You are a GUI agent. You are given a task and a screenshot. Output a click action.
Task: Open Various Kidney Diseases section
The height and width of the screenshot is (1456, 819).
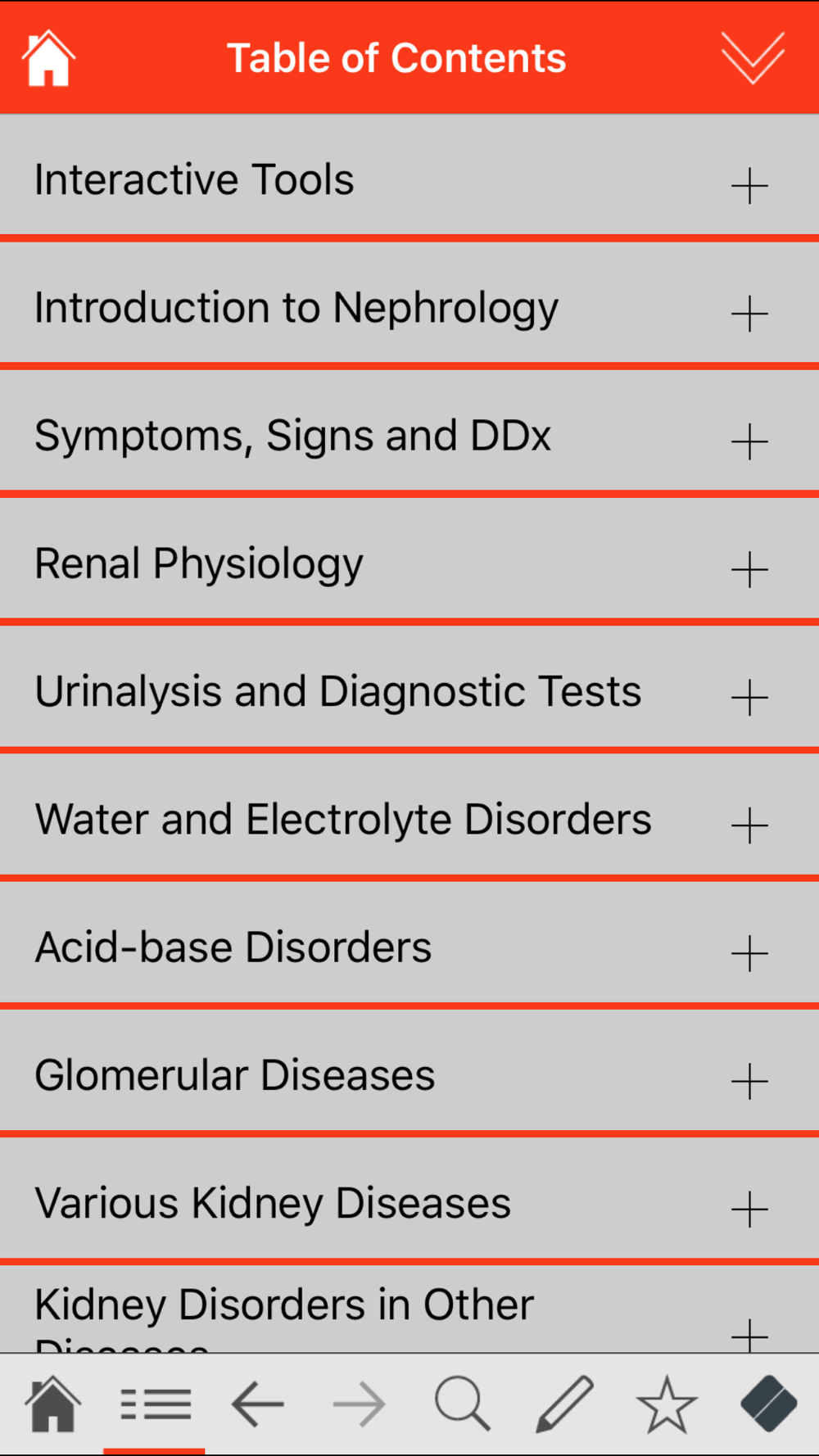click(x=409, y=1201)
